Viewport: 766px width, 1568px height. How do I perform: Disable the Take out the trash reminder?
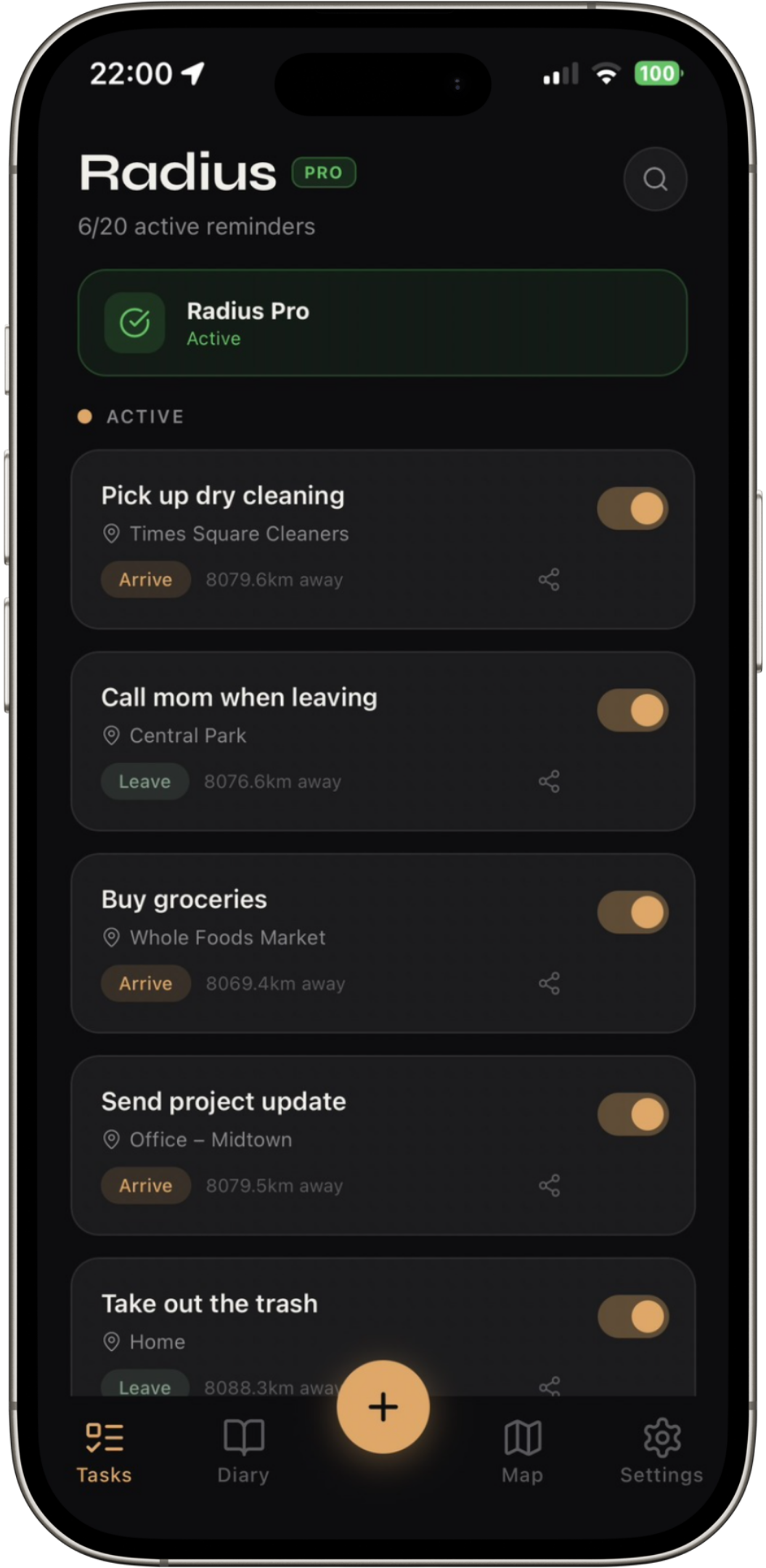tap(632, 1315)
